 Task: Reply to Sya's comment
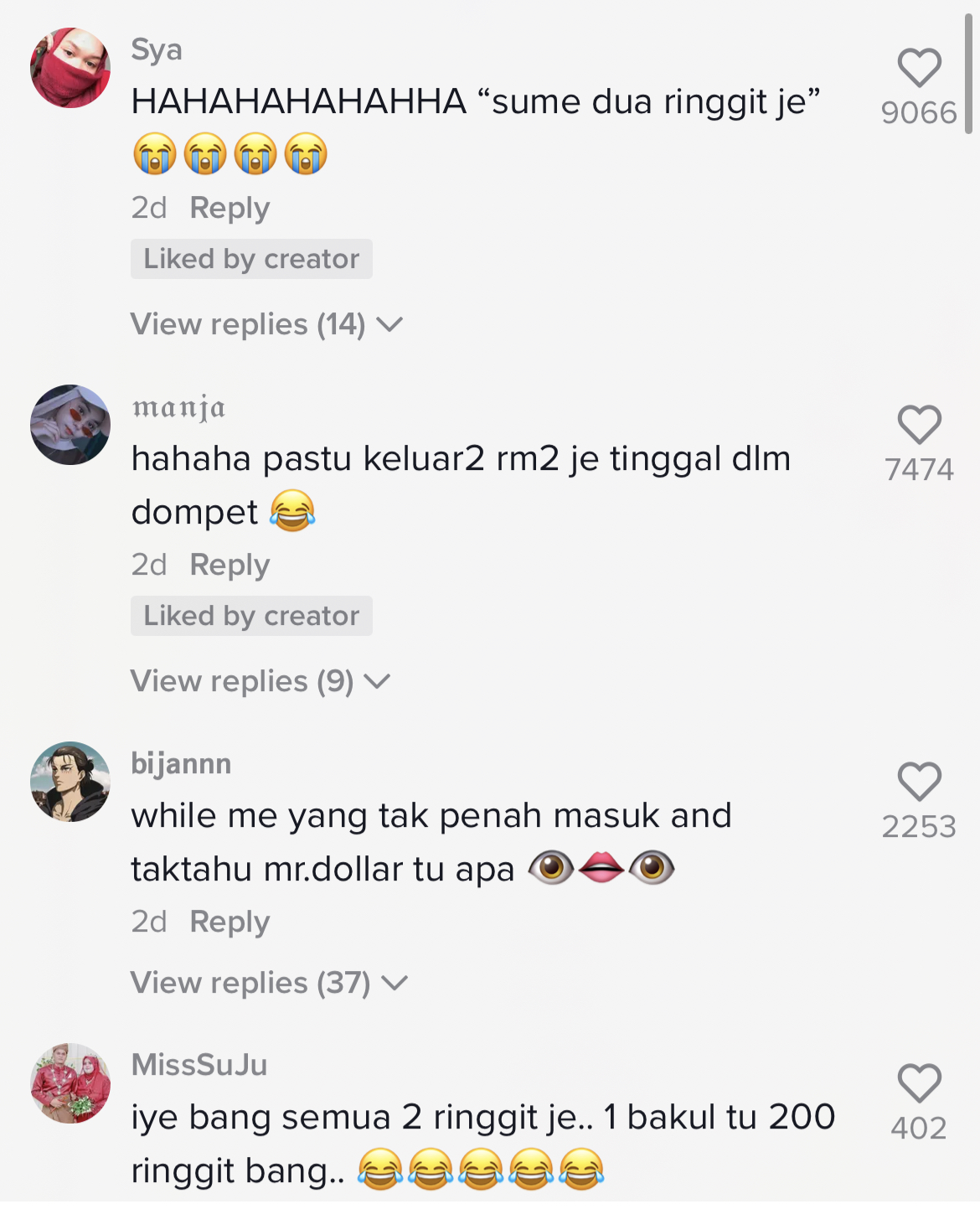(x=230, y=208)
